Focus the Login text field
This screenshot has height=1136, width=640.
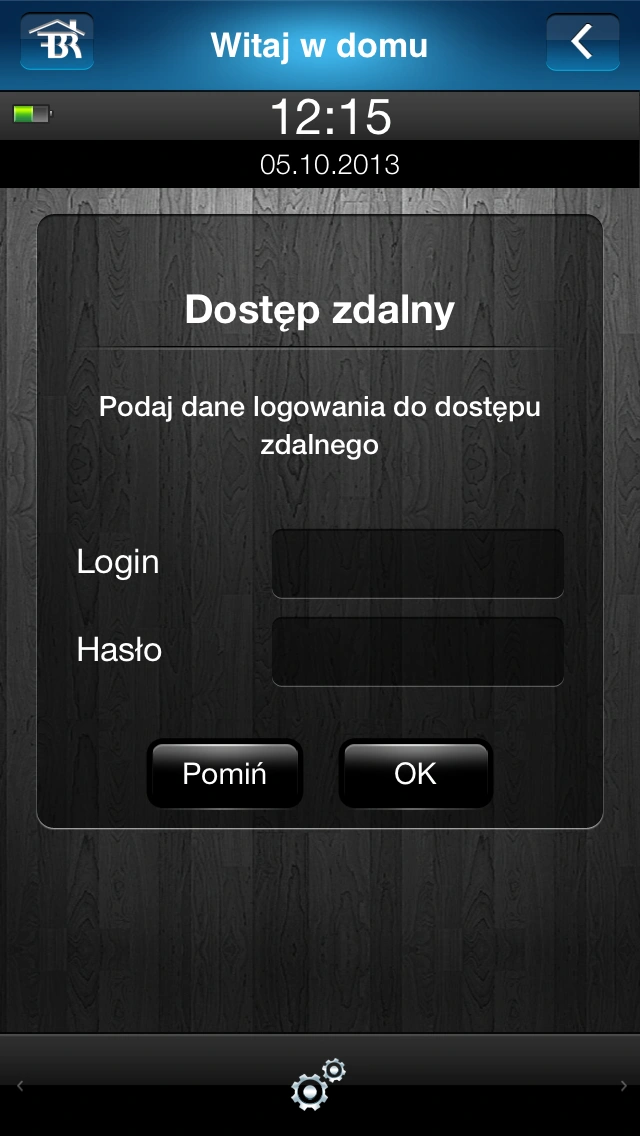coord(418,564)
